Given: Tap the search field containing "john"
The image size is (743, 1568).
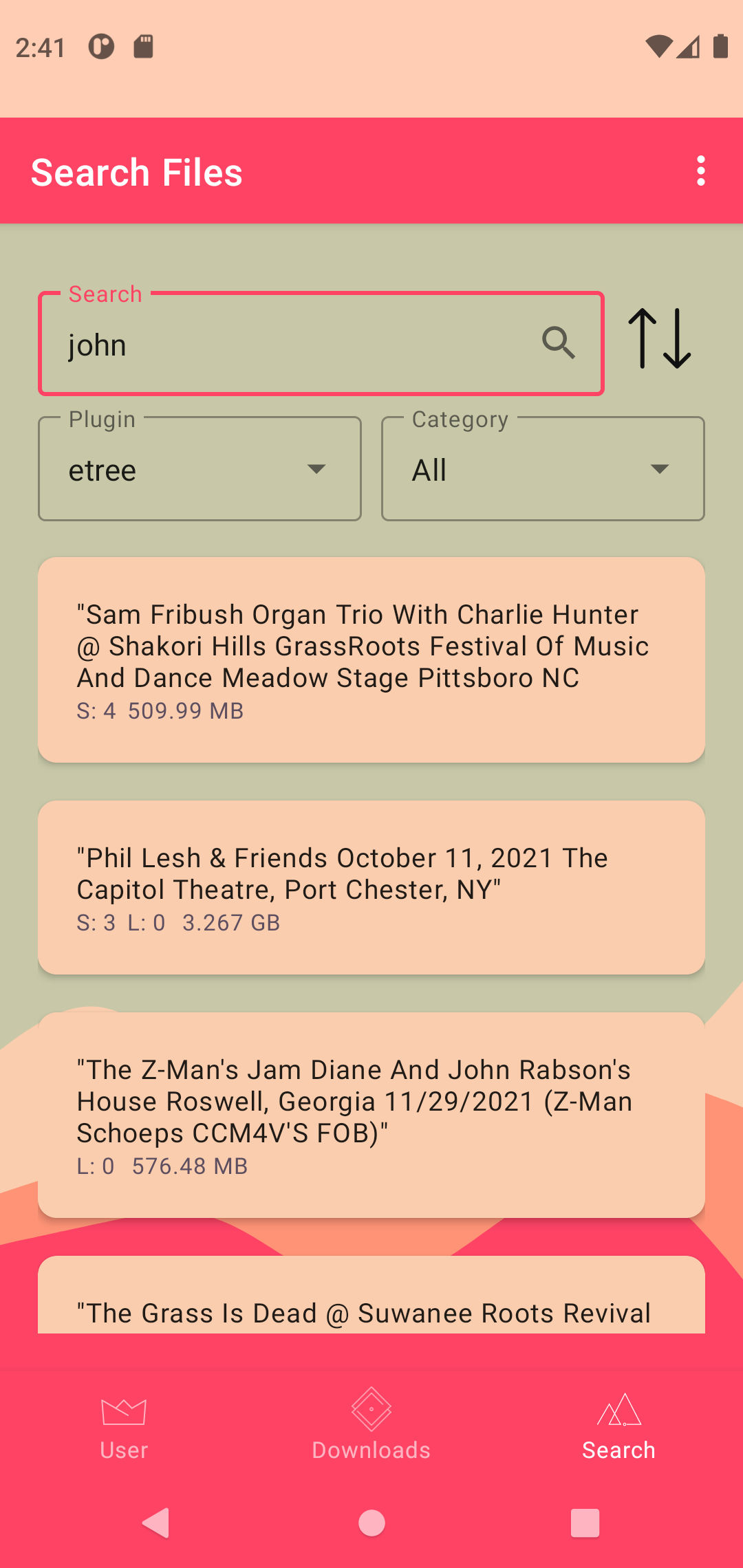Looking at the screenshot, I should 289,344.
